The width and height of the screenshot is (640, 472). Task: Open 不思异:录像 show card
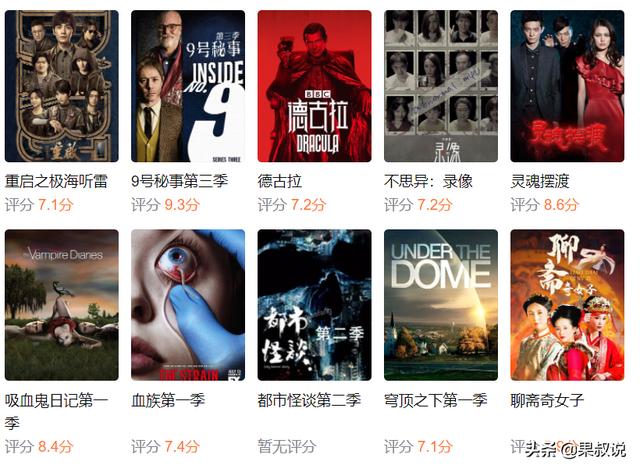pos(440,86)
